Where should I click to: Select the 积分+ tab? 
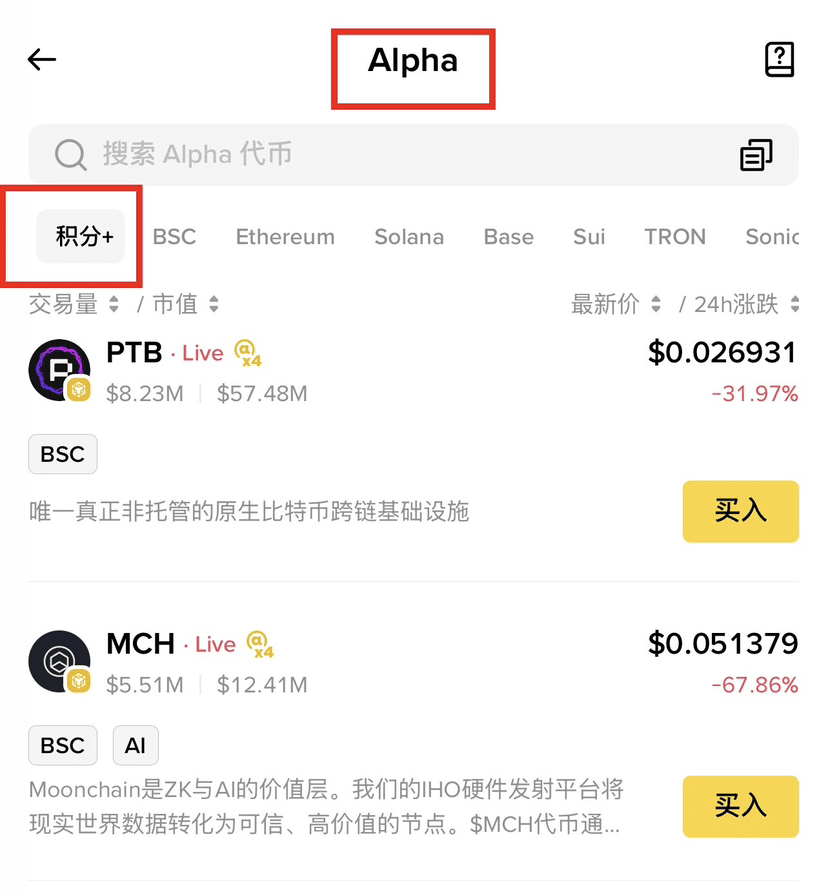(82, 237)
